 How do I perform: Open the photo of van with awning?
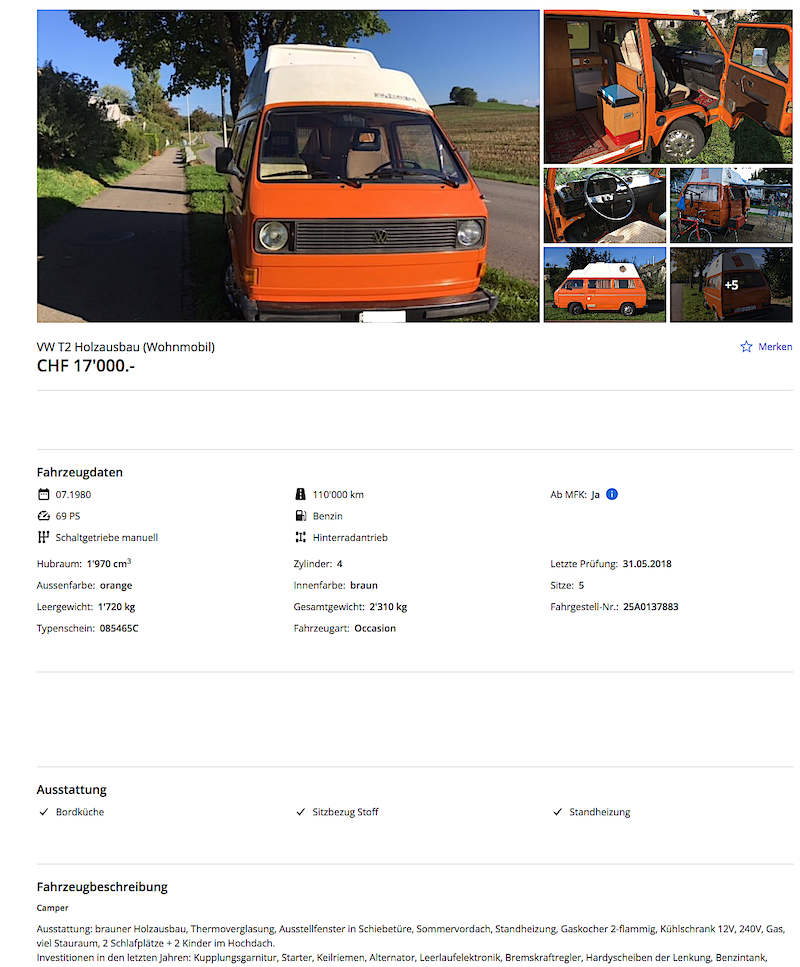[x=730, y=205]
